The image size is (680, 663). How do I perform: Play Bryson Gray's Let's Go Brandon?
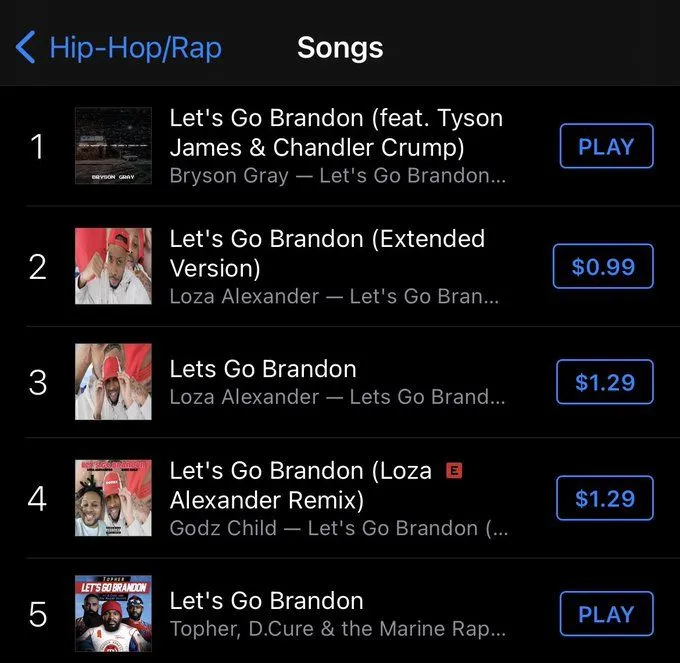click(x=605, y=146)
